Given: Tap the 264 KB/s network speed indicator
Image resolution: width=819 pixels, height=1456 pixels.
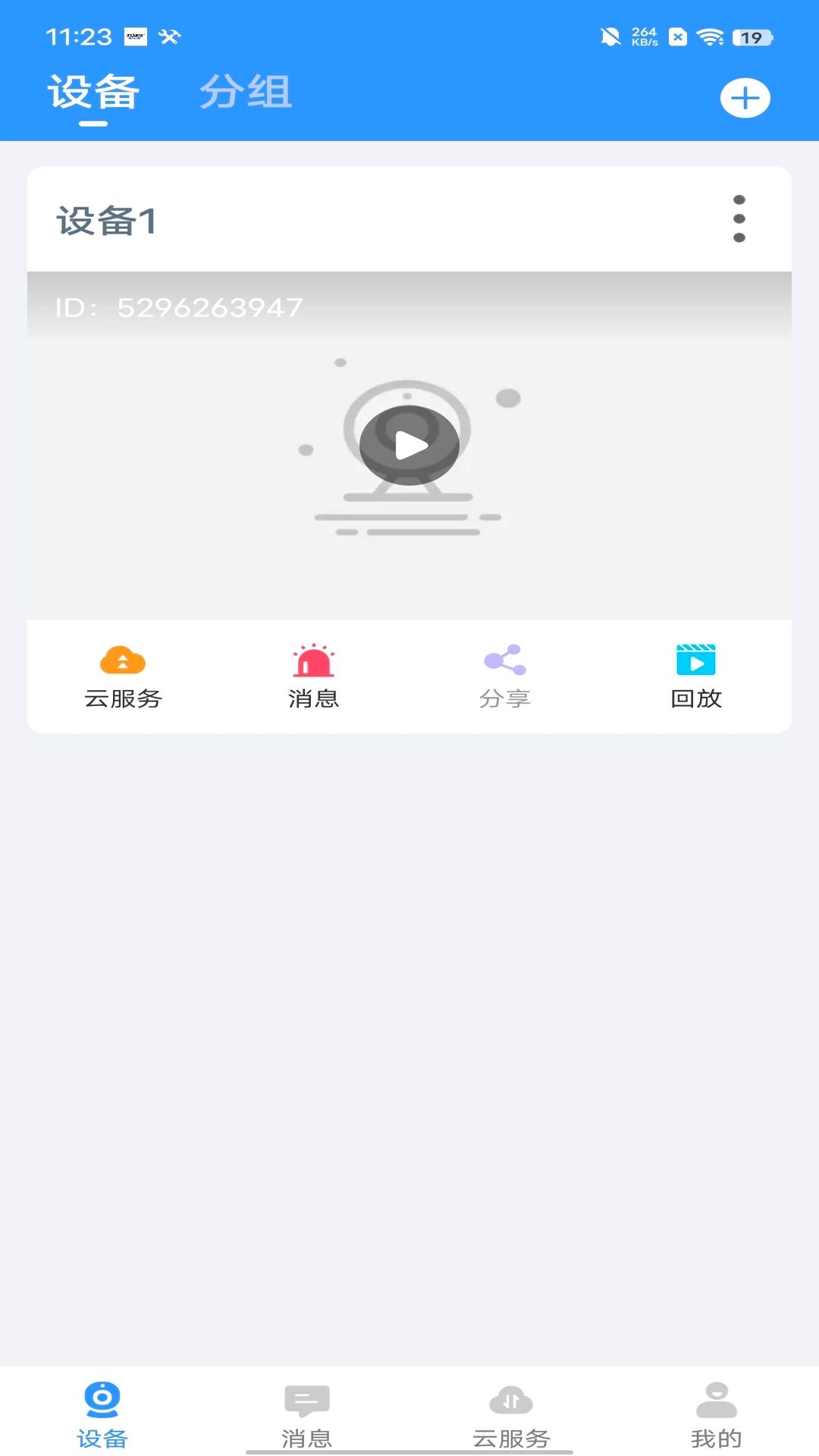Looking at the screenshot, I should tap(643, 34).
